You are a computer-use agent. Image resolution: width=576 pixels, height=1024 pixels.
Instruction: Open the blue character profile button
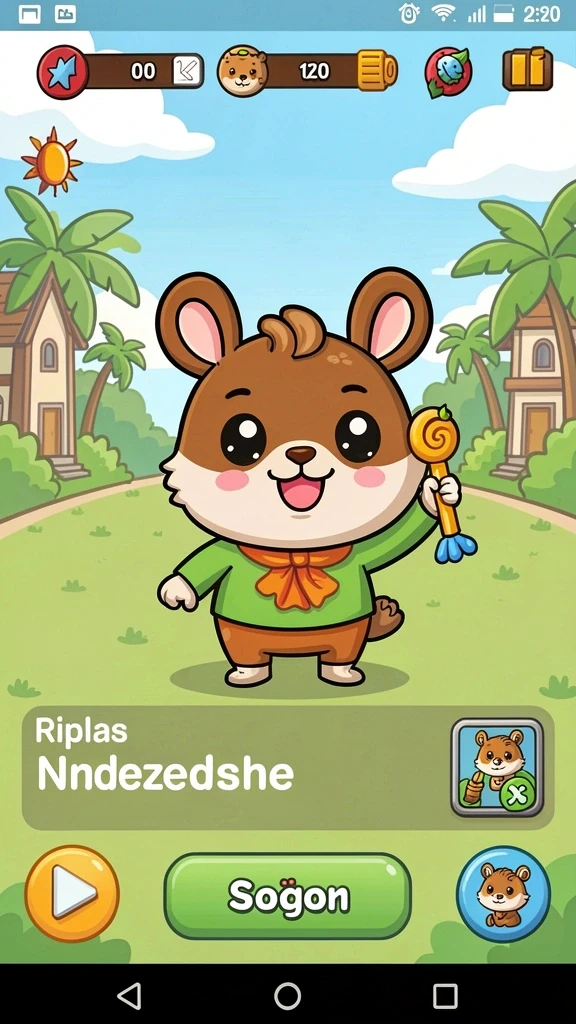point(503,893)
